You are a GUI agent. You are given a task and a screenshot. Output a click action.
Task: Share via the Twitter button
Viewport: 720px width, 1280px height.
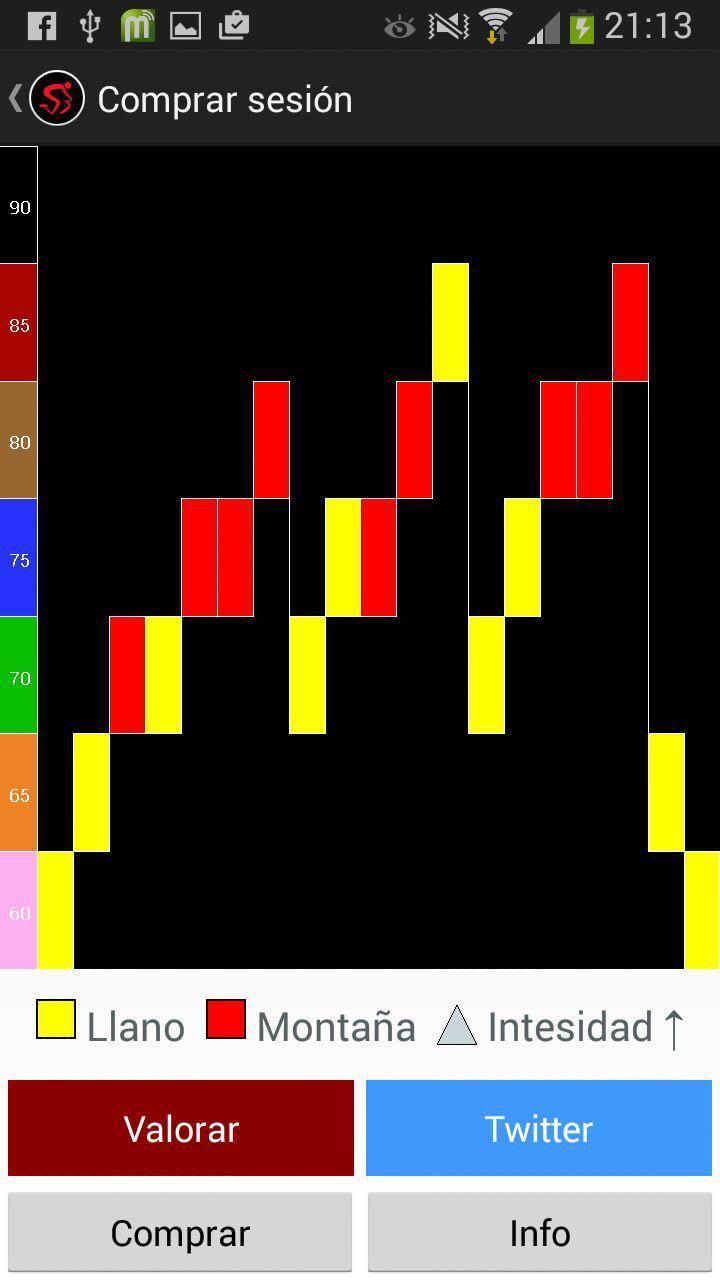click(539, 1128)
